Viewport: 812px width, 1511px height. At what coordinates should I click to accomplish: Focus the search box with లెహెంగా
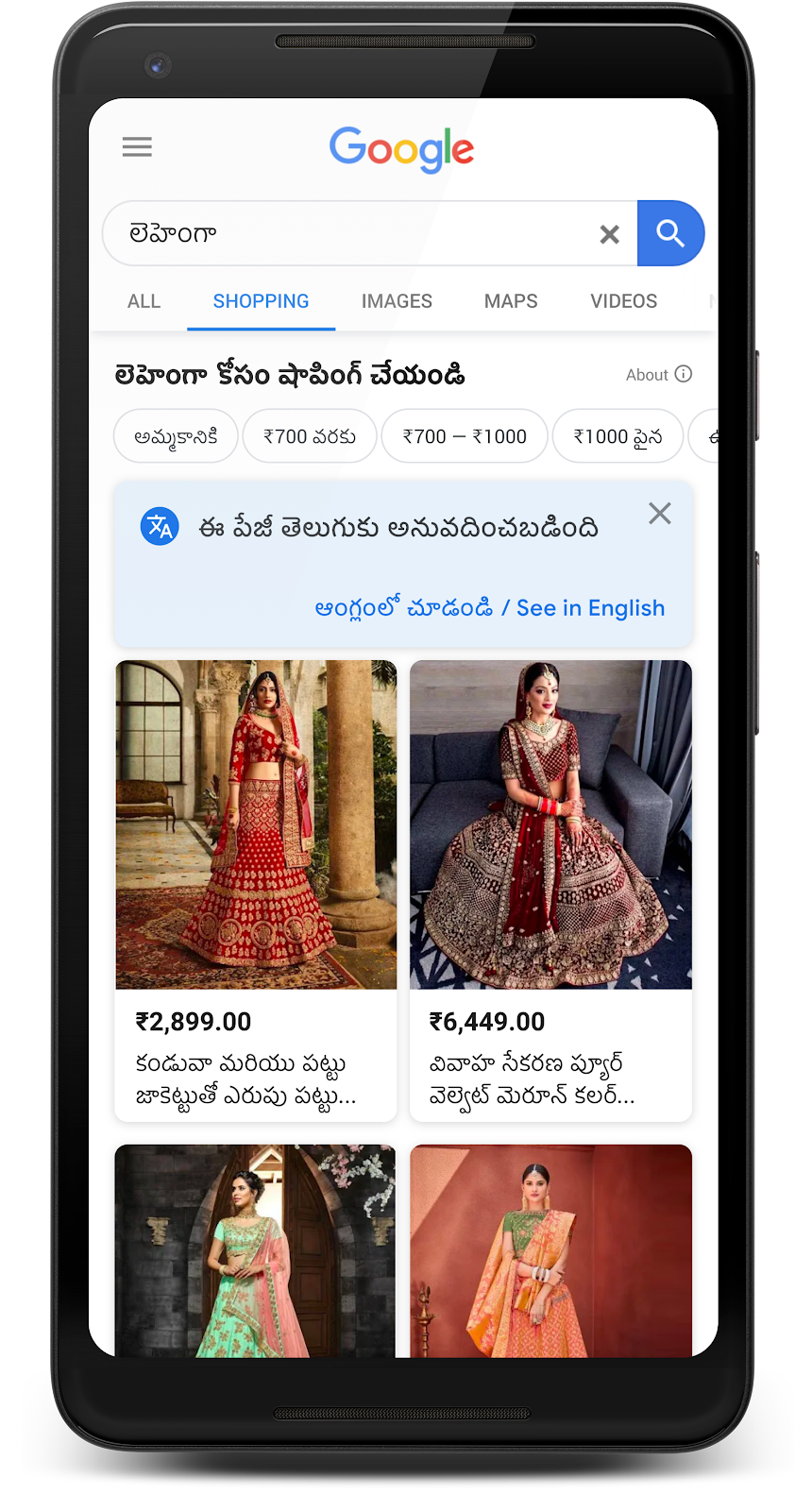click(x=349, y=233)
